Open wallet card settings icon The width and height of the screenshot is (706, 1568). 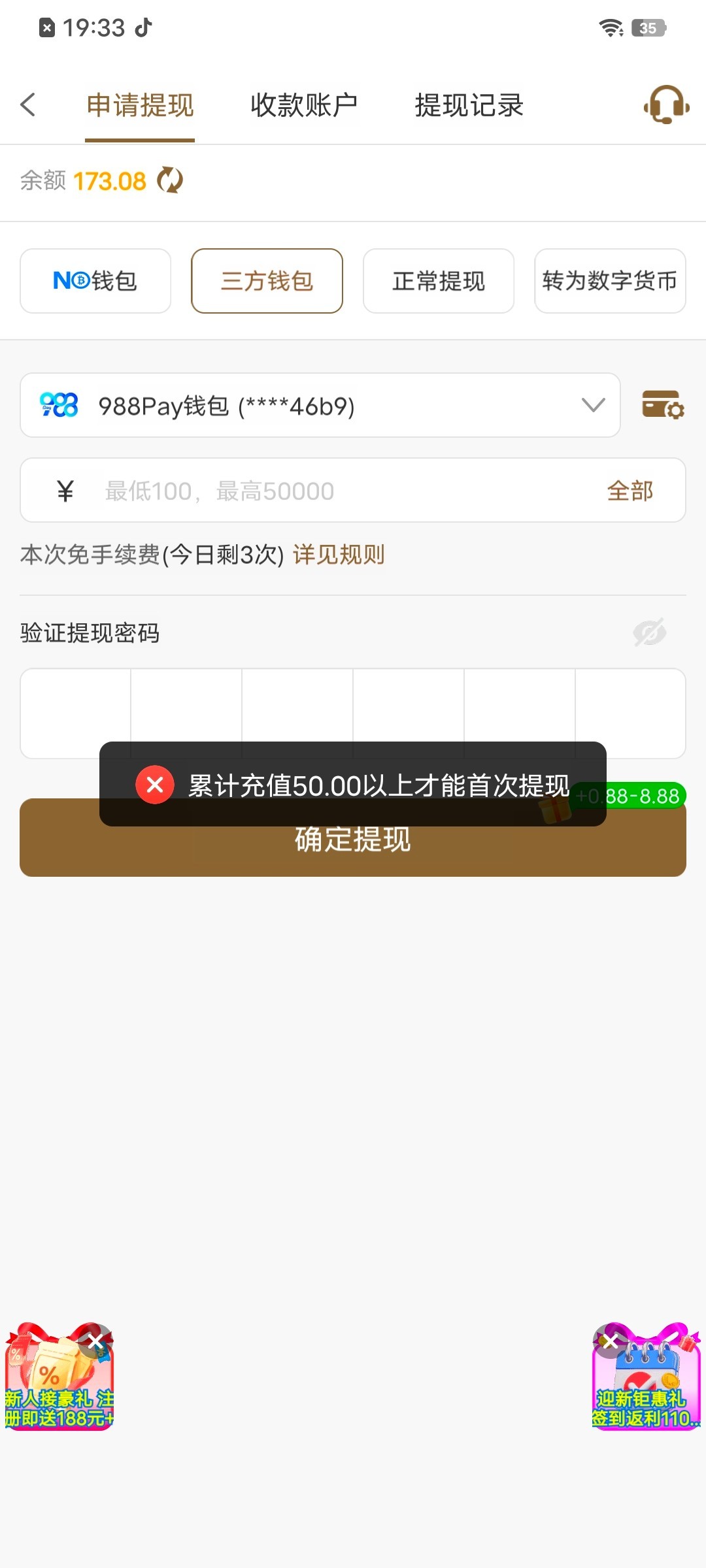(x=663, y=404)
